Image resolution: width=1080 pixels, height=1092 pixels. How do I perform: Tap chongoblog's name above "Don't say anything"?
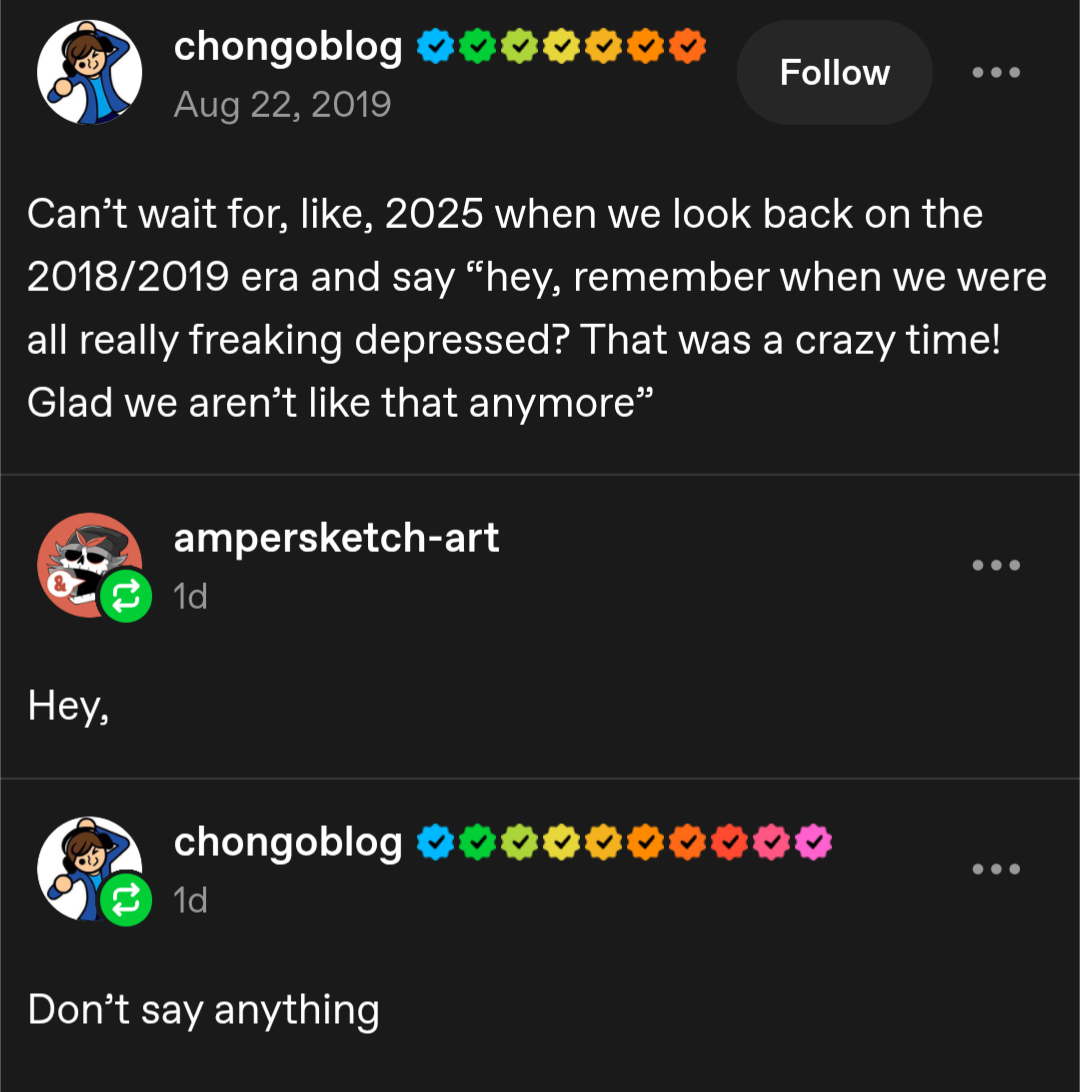[x=288, y=843]
